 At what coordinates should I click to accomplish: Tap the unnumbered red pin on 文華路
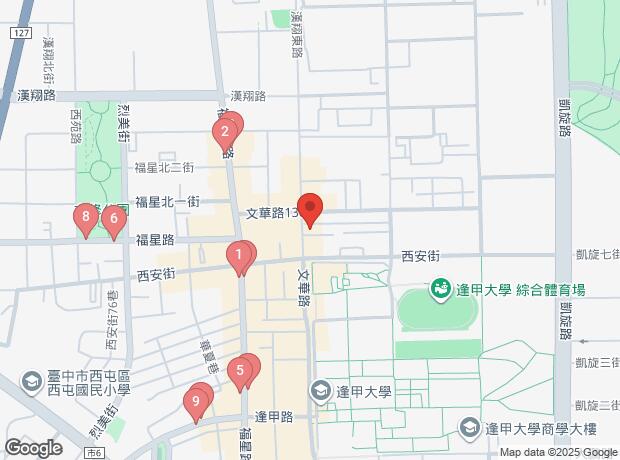pyautogui.click(x=310, y=209)
